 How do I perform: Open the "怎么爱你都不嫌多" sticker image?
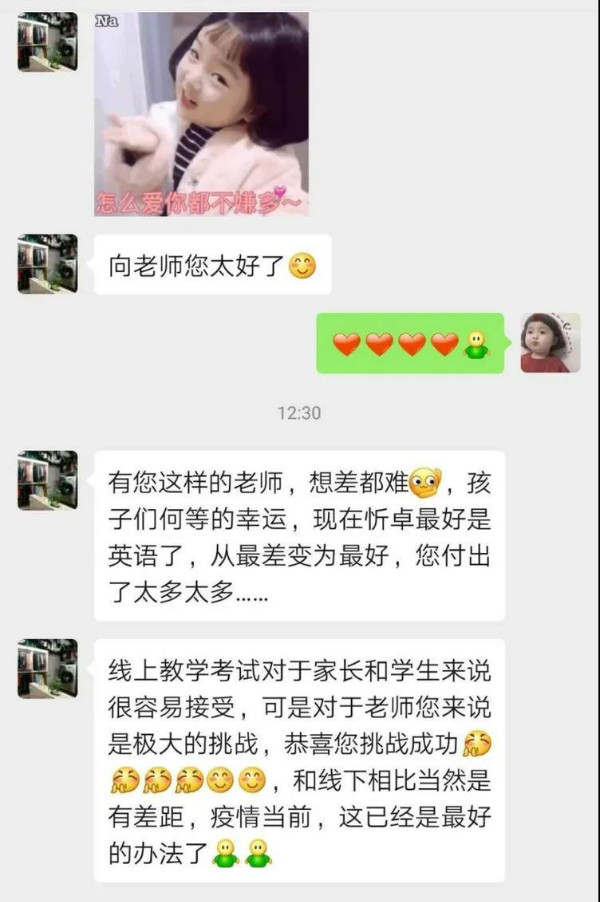(201, 114)
